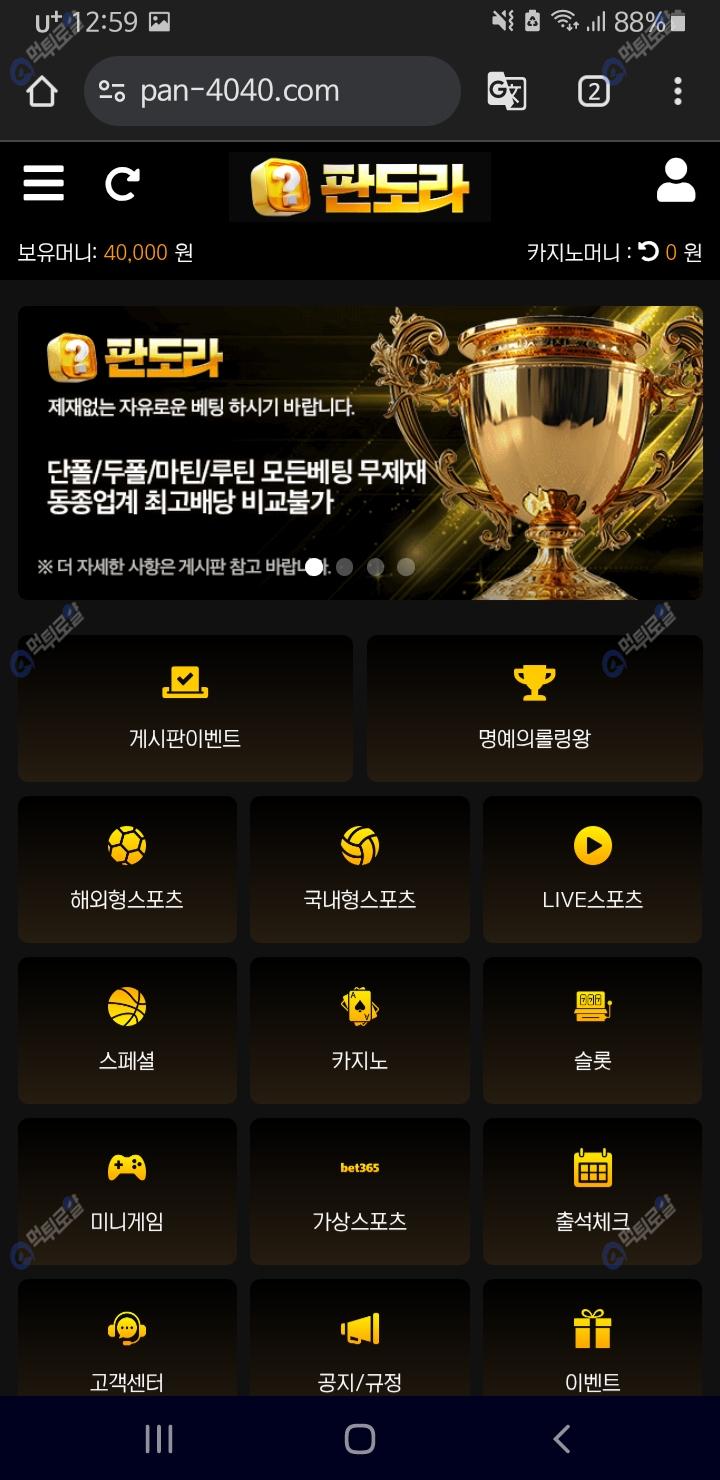Open the 게시판이벤트 tile

(x=185, y=708)
